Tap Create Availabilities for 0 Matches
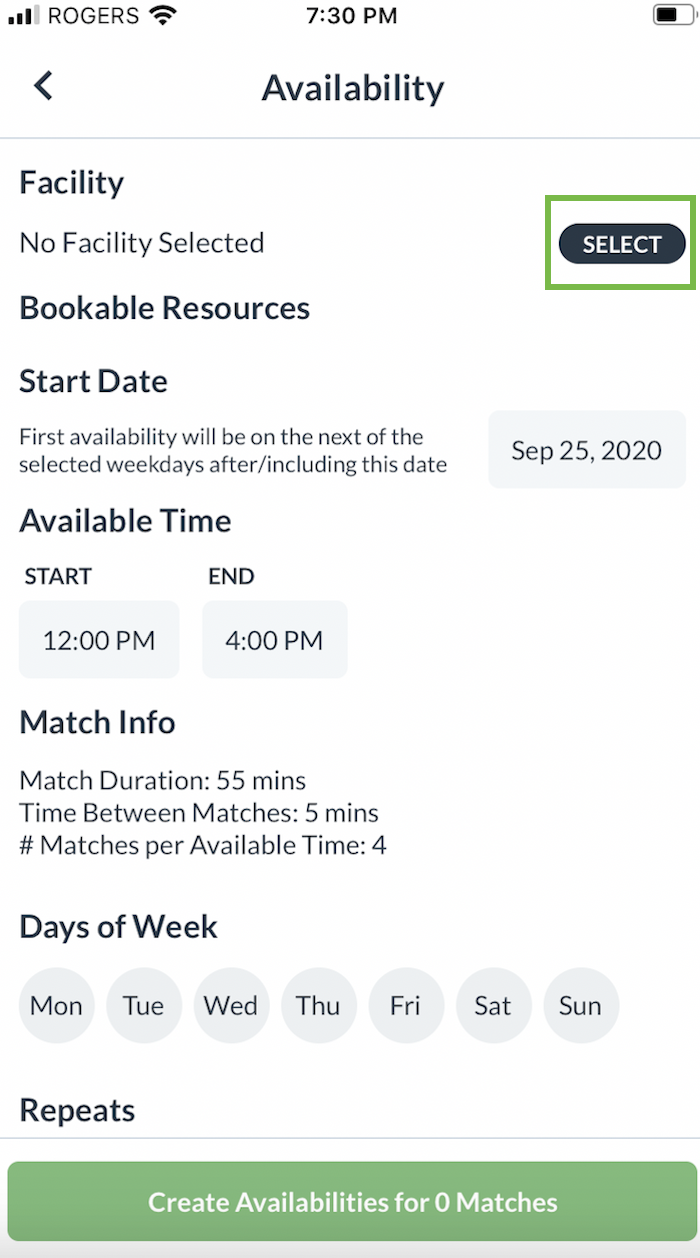 click(352, 1201)
